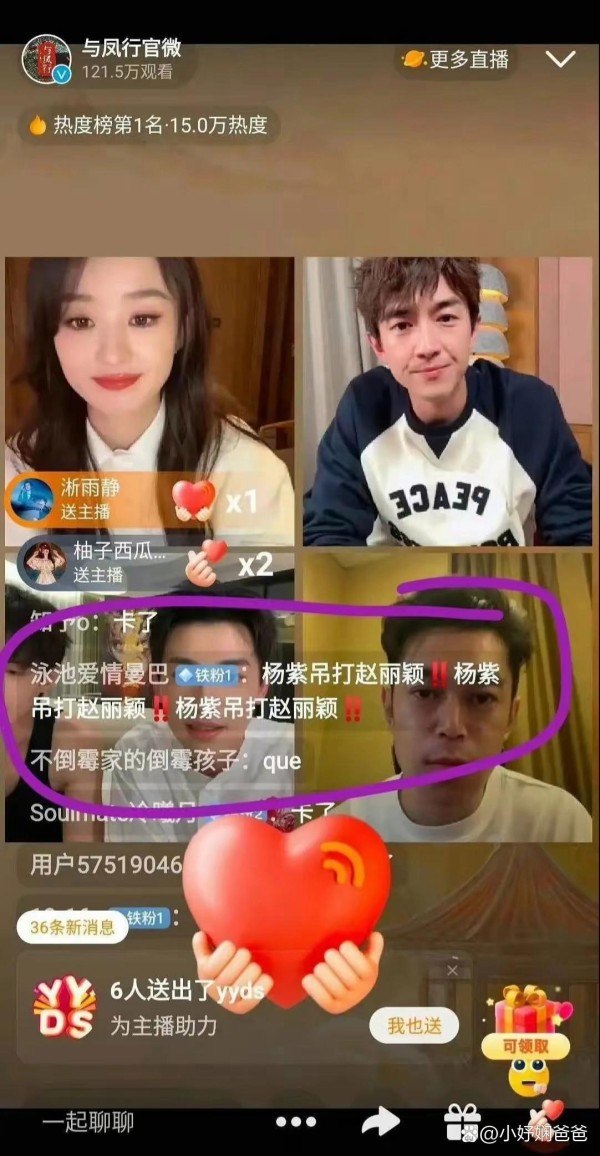
Task: Dismiss the yyds gift banner
Action: 453,971
